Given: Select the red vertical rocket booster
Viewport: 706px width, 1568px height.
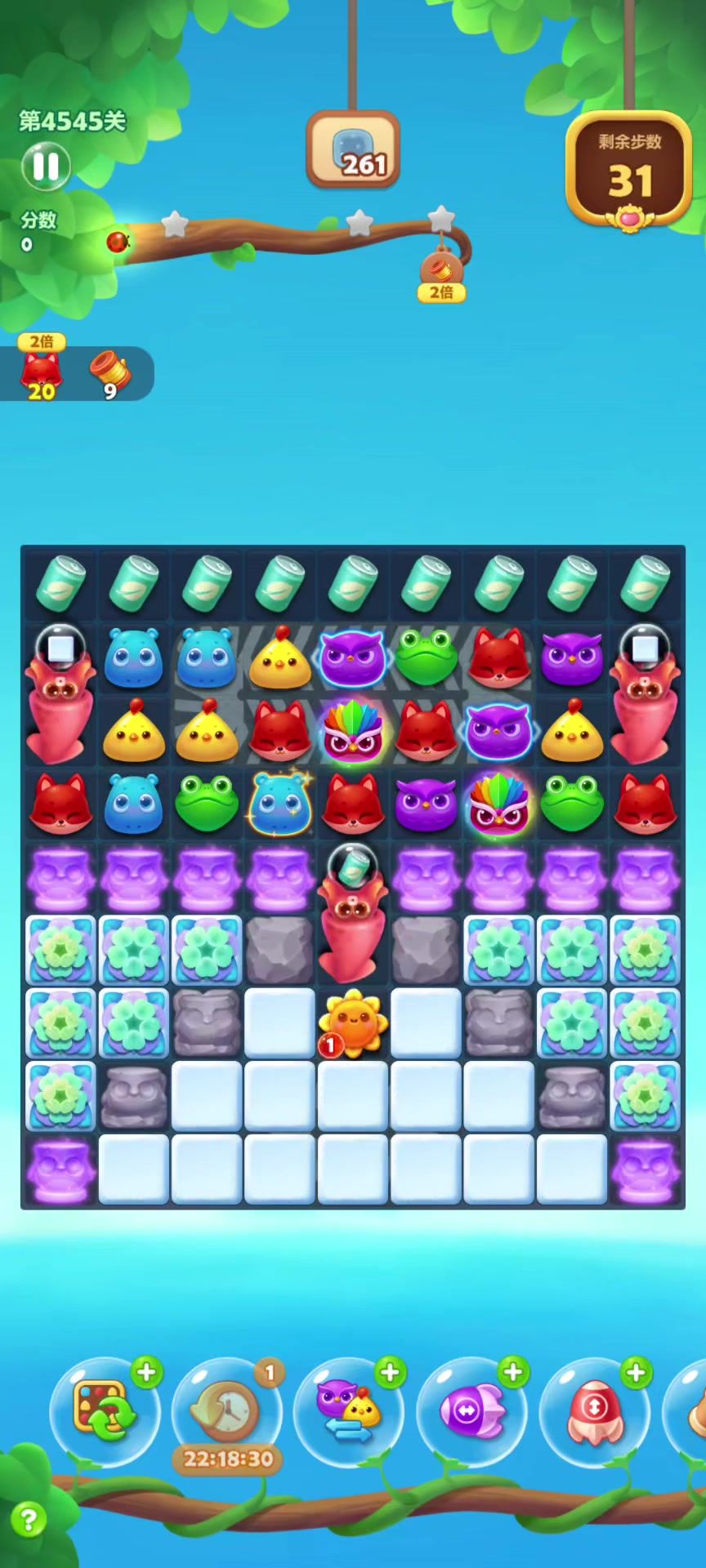Looking at the screenshot, I should tap(595, 1410).
